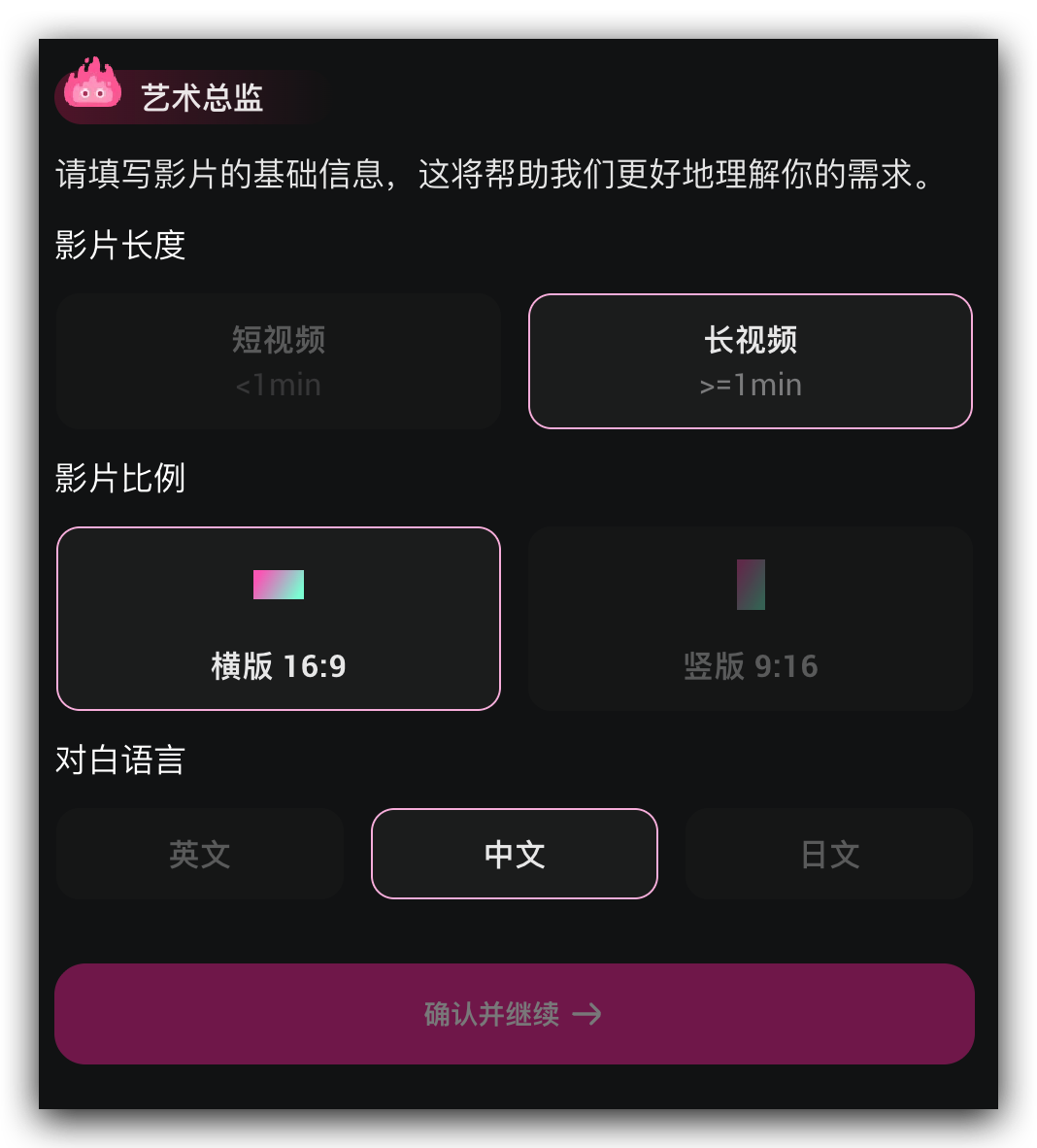Switch to the 竖版 9:16 aspect ratio
Image resolution: width=1037 pixels, height=1148 pixels.
[751, 619]
